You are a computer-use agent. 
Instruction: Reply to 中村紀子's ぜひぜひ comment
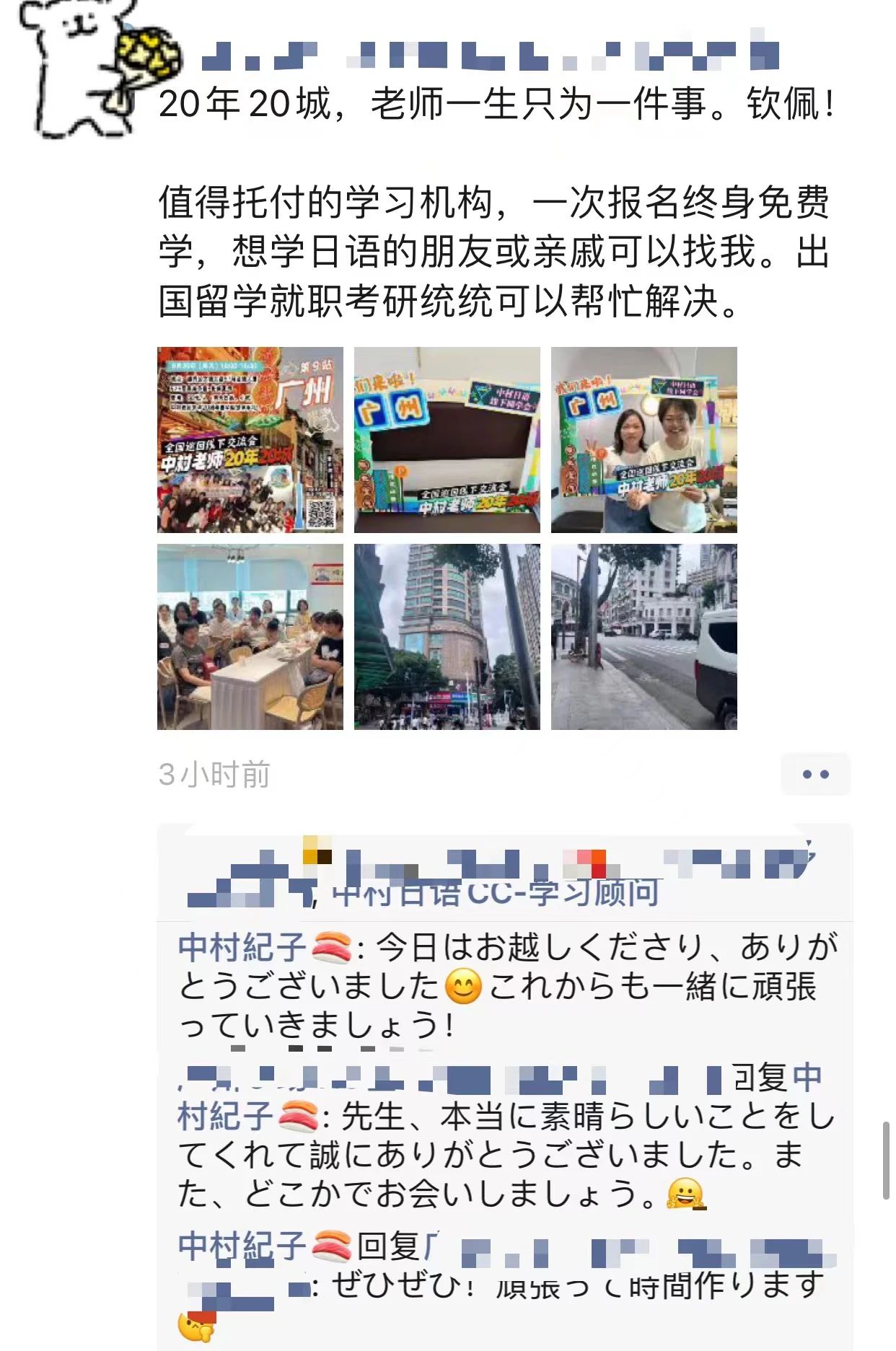tap(577, 1285)
